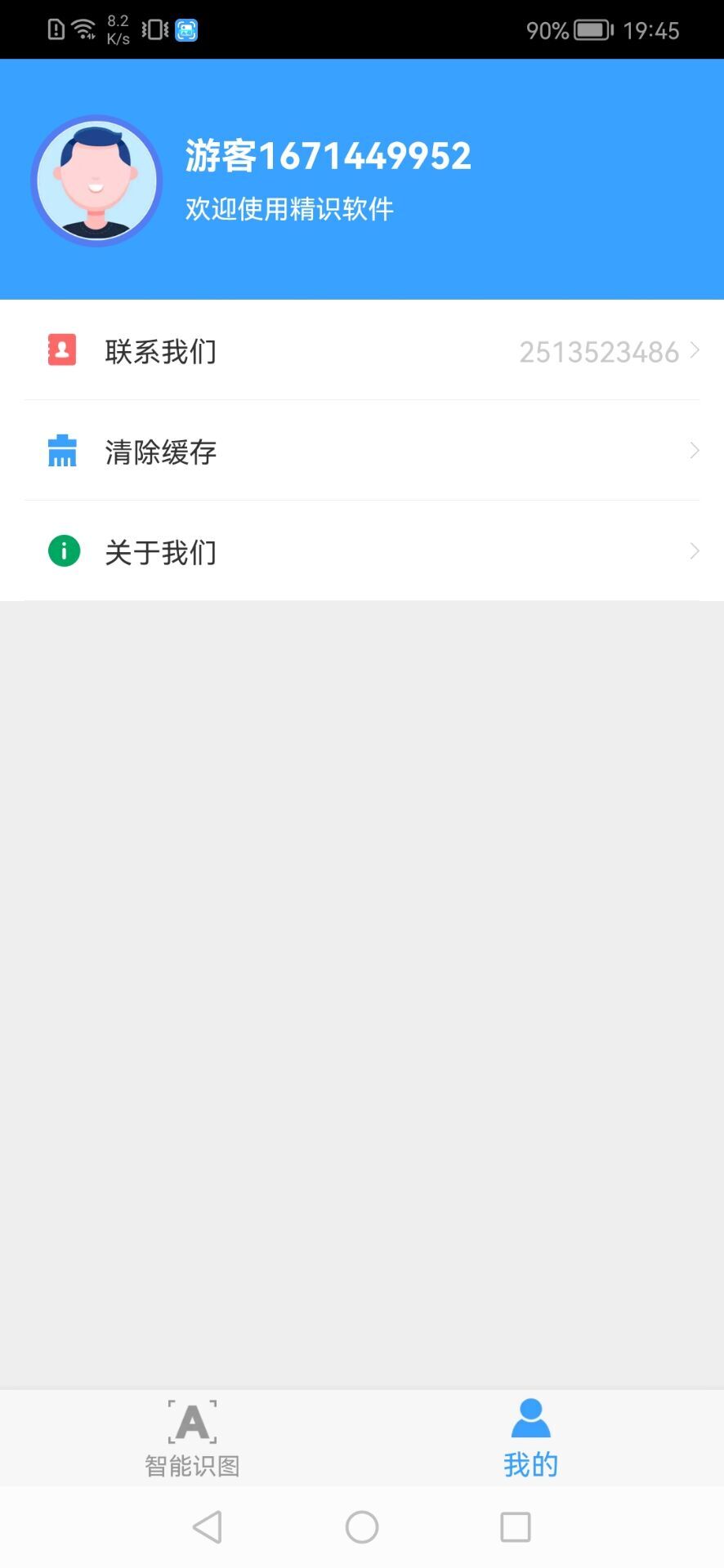Viewport: 724px width, 1568px height.
Task: Expand 关于我们 with the chevron arrow
Action: 695,550
